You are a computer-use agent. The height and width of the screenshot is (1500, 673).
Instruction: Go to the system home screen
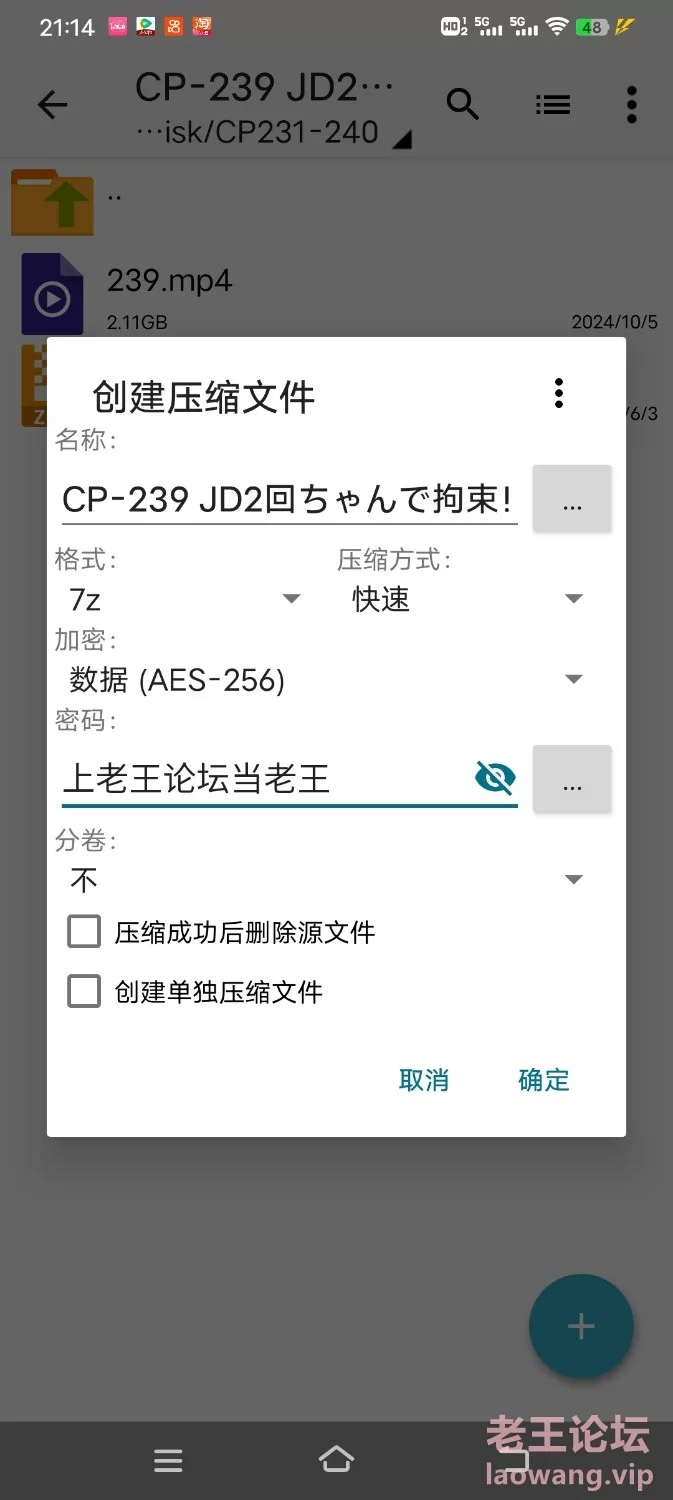pyautogui.click(x=336, y=1460)
